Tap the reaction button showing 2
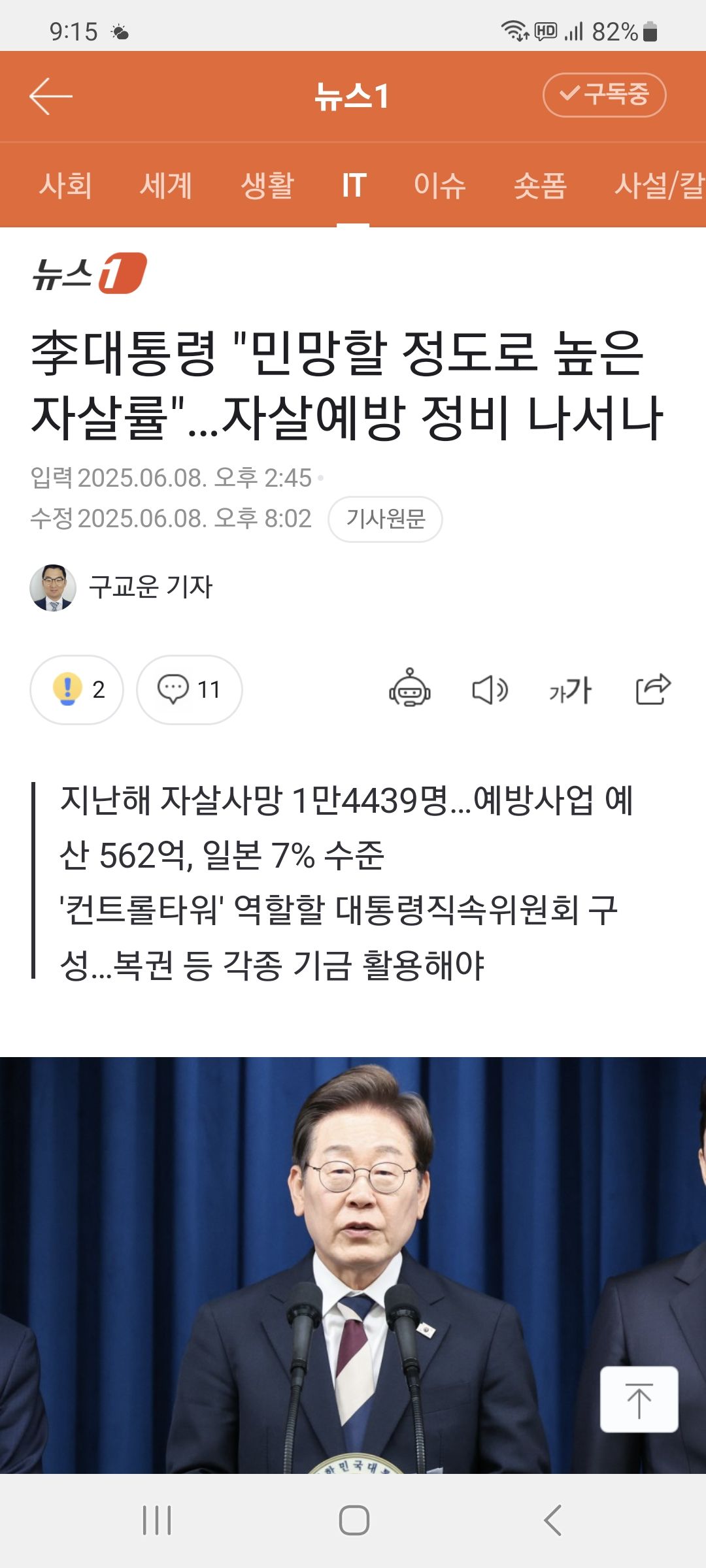The width and height of the screenshot is (706, 1568). [x=77, y=690]
